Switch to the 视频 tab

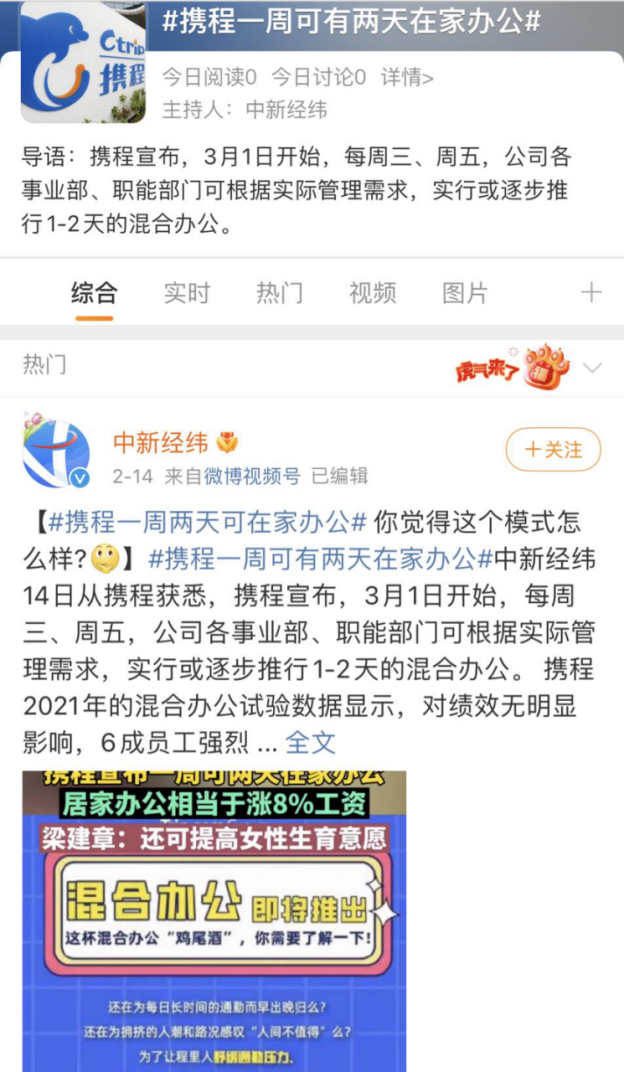[372, 292]
